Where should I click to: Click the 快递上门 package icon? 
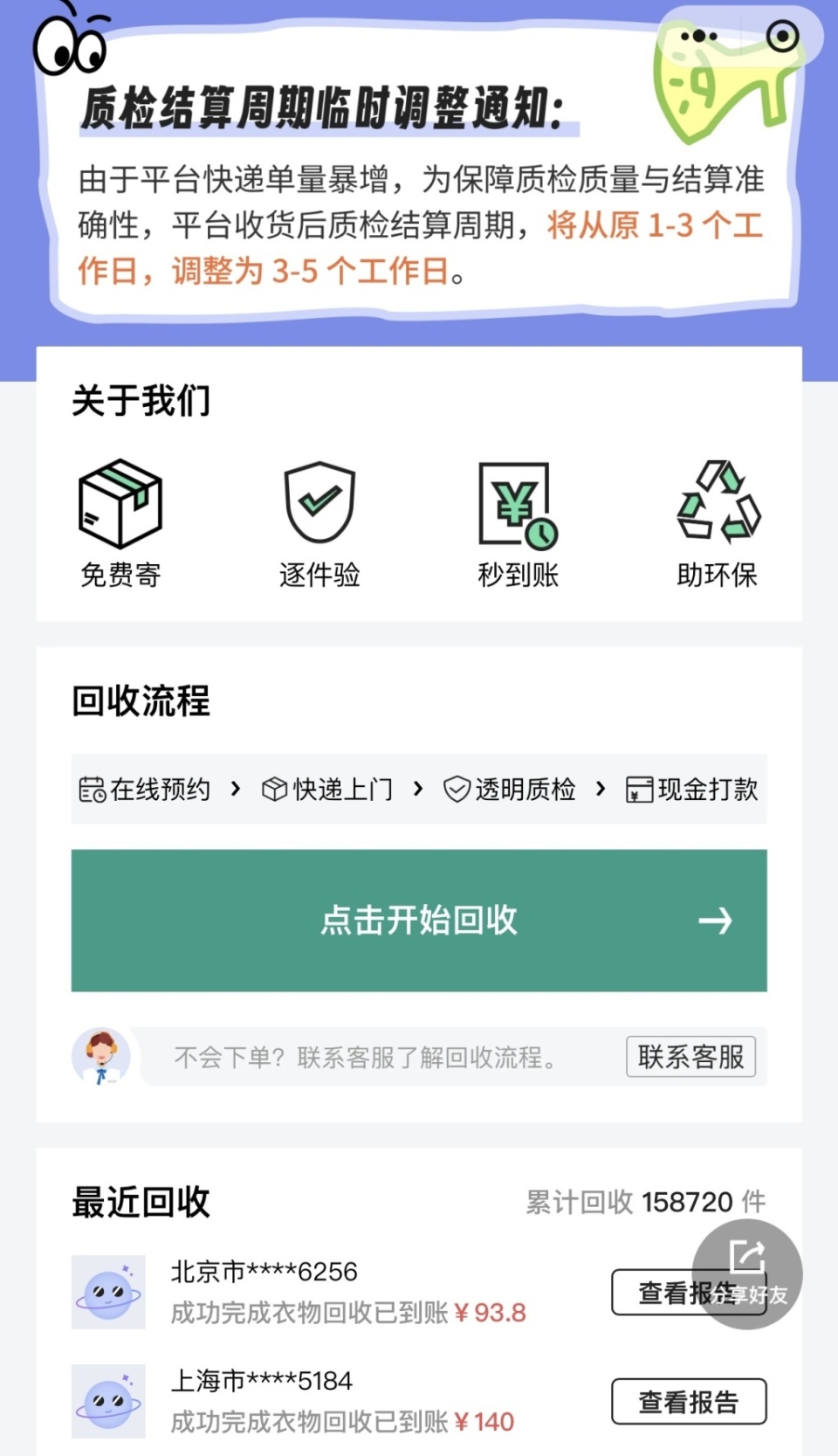[275, 787]
